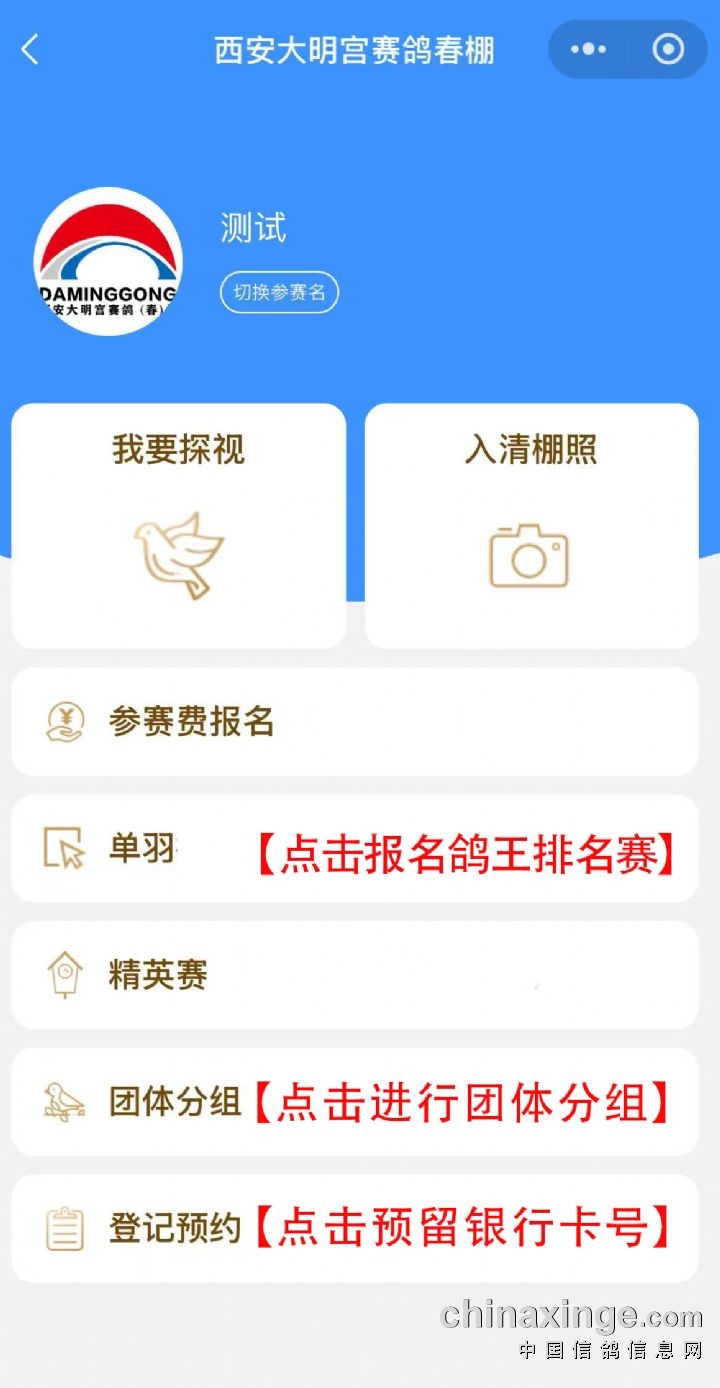
Task: Open the 我要探视 card
Action: point(179,526)
